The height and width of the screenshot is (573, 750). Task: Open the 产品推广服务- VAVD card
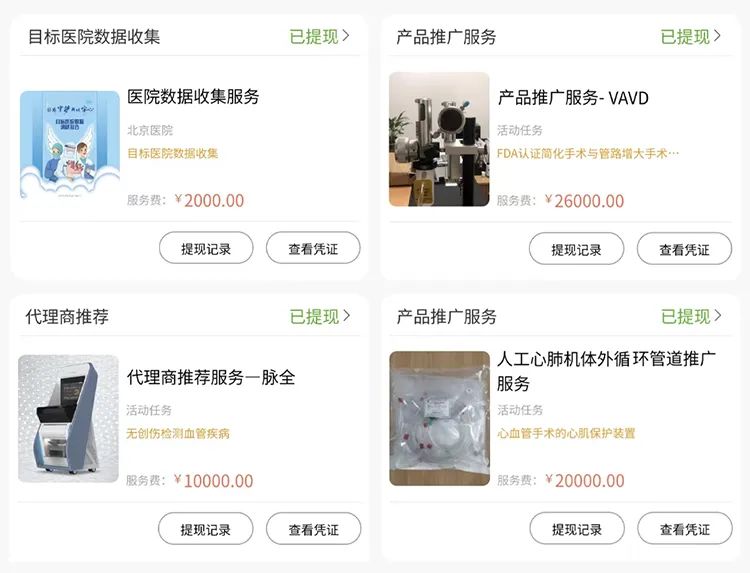(x=573, y=98)
